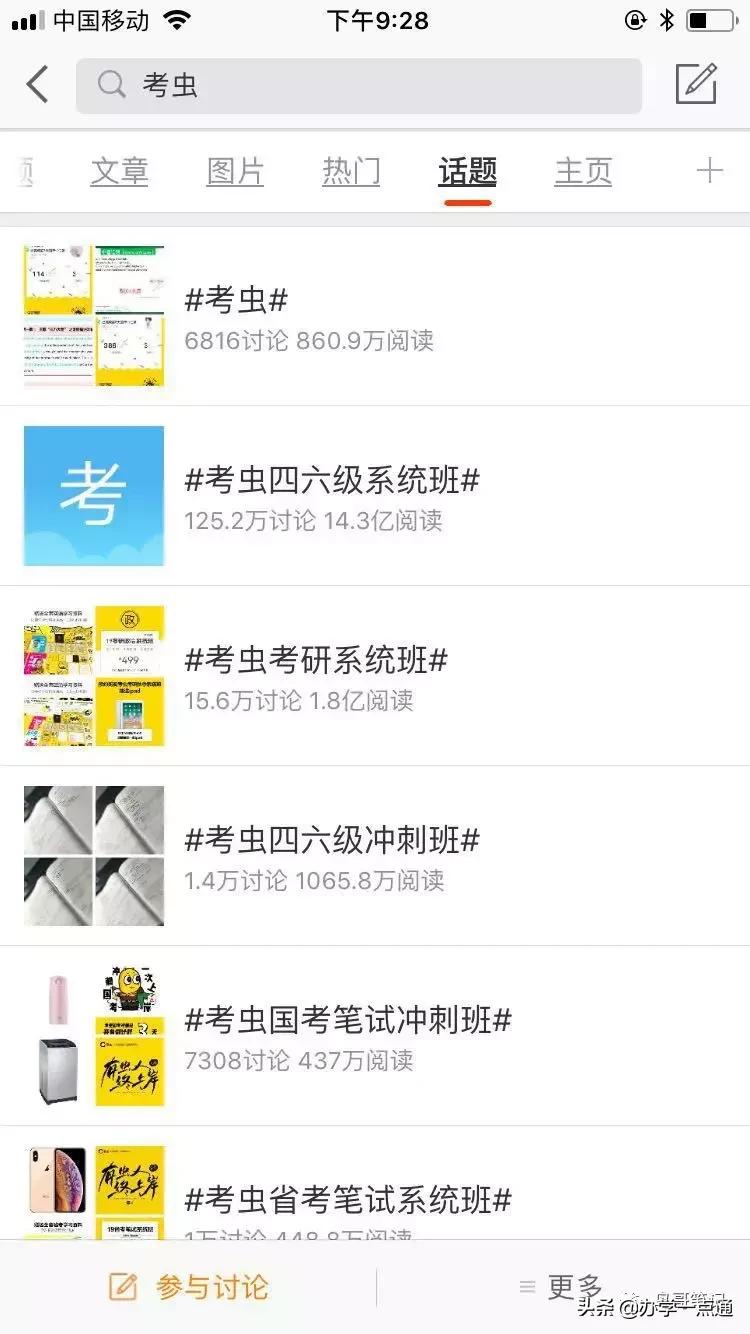This screenshot has height=1334, width=750.
Task: Tap the plus icon on the tab bar
Action: pyautogui.click(x=712, y=171)
